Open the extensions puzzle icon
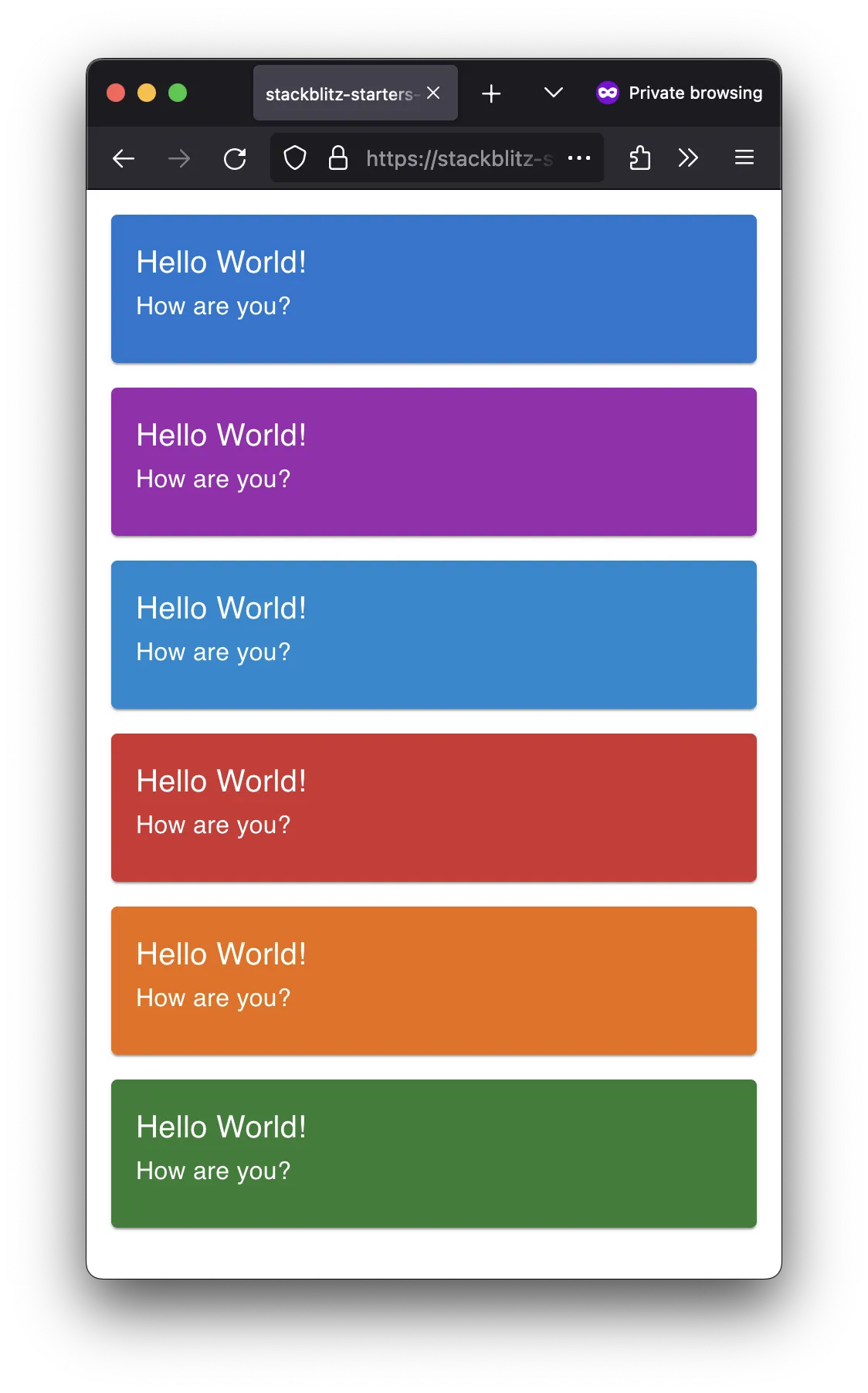The width and height of the screenshot is (868, 1393). click(x=639, y=158)
